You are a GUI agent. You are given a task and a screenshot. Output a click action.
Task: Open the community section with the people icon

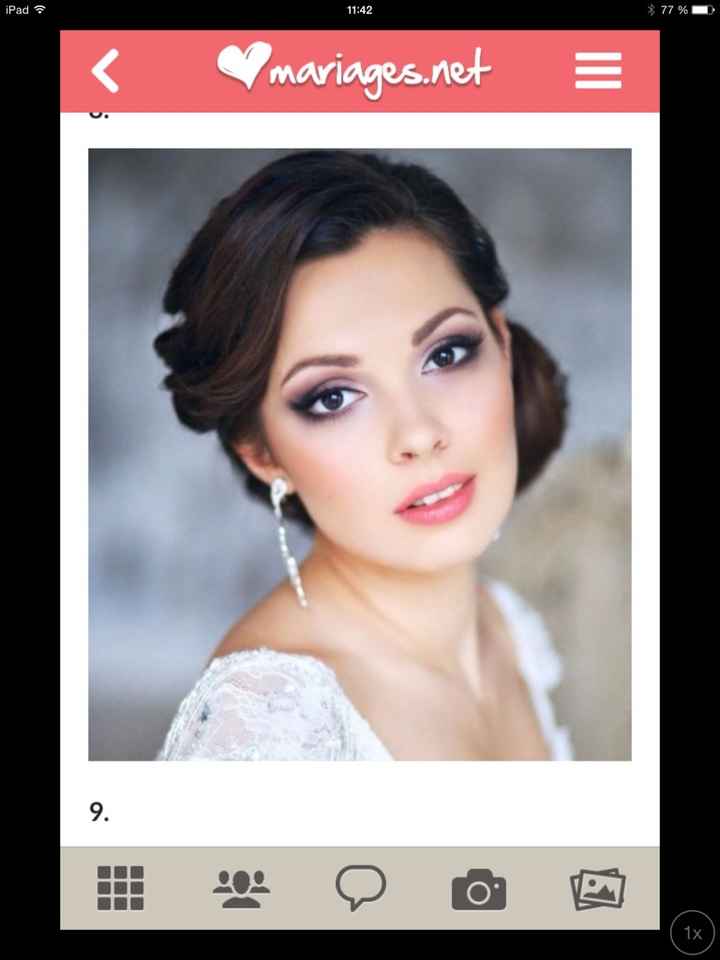tap(240, 887)
